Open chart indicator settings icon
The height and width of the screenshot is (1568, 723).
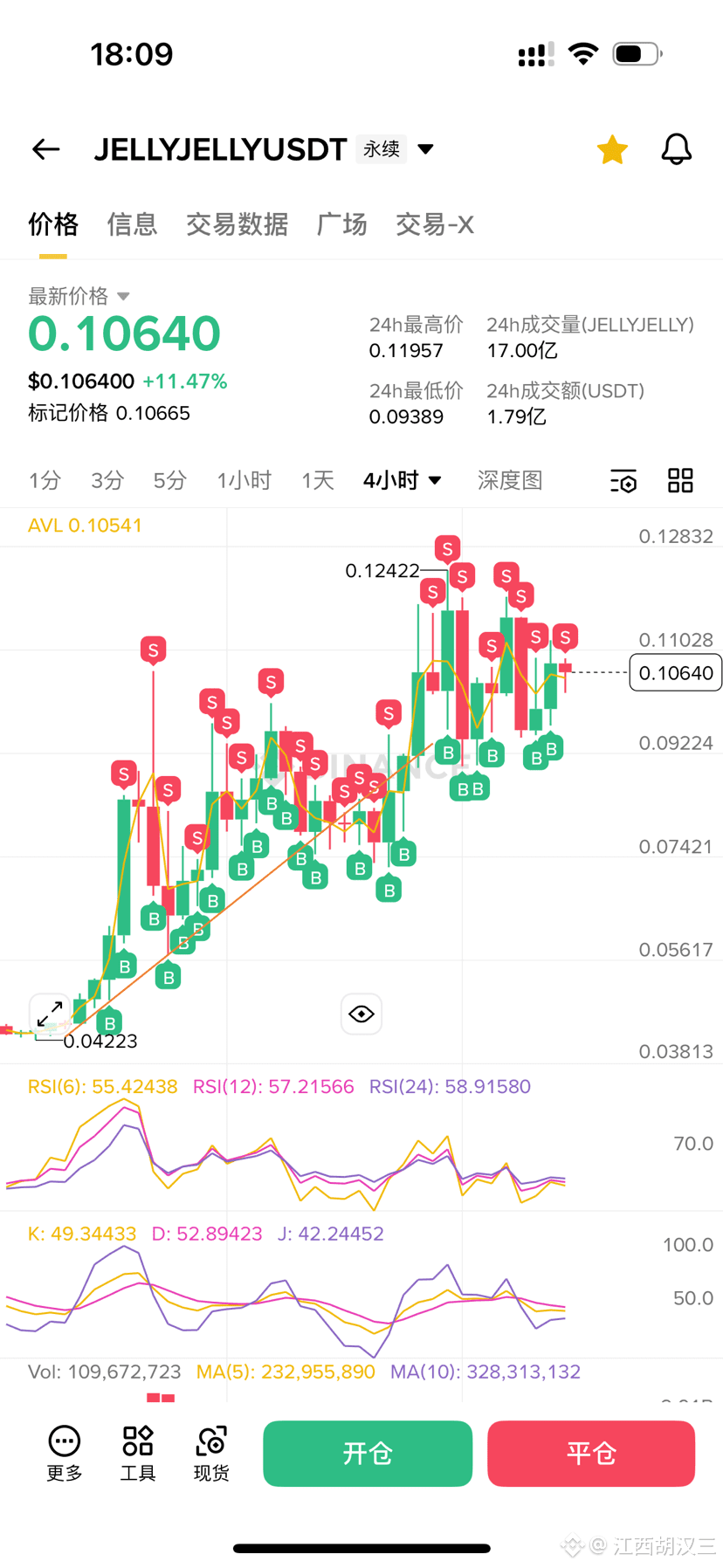click(x=623, y=480)
